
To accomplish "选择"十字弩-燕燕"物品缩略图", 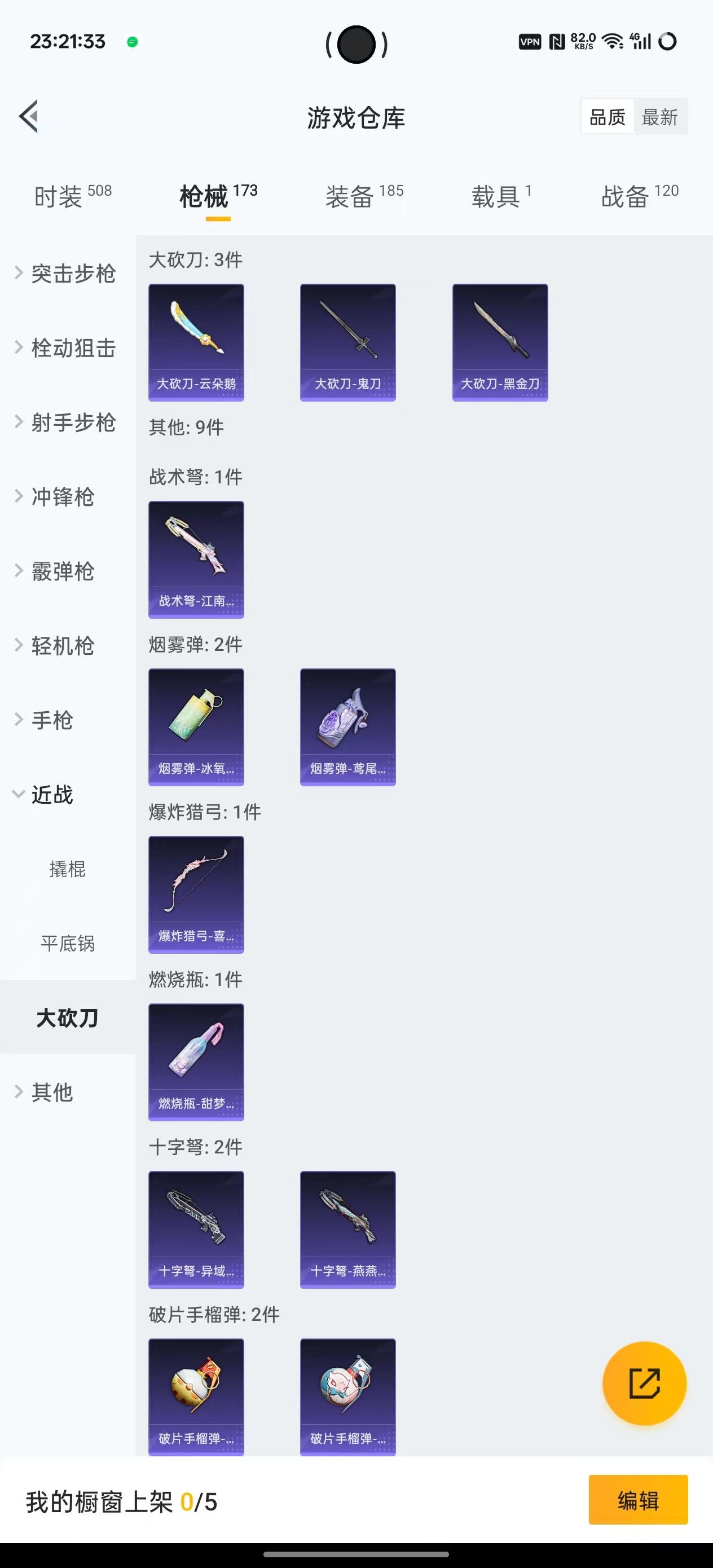I will pos(347,1230).
